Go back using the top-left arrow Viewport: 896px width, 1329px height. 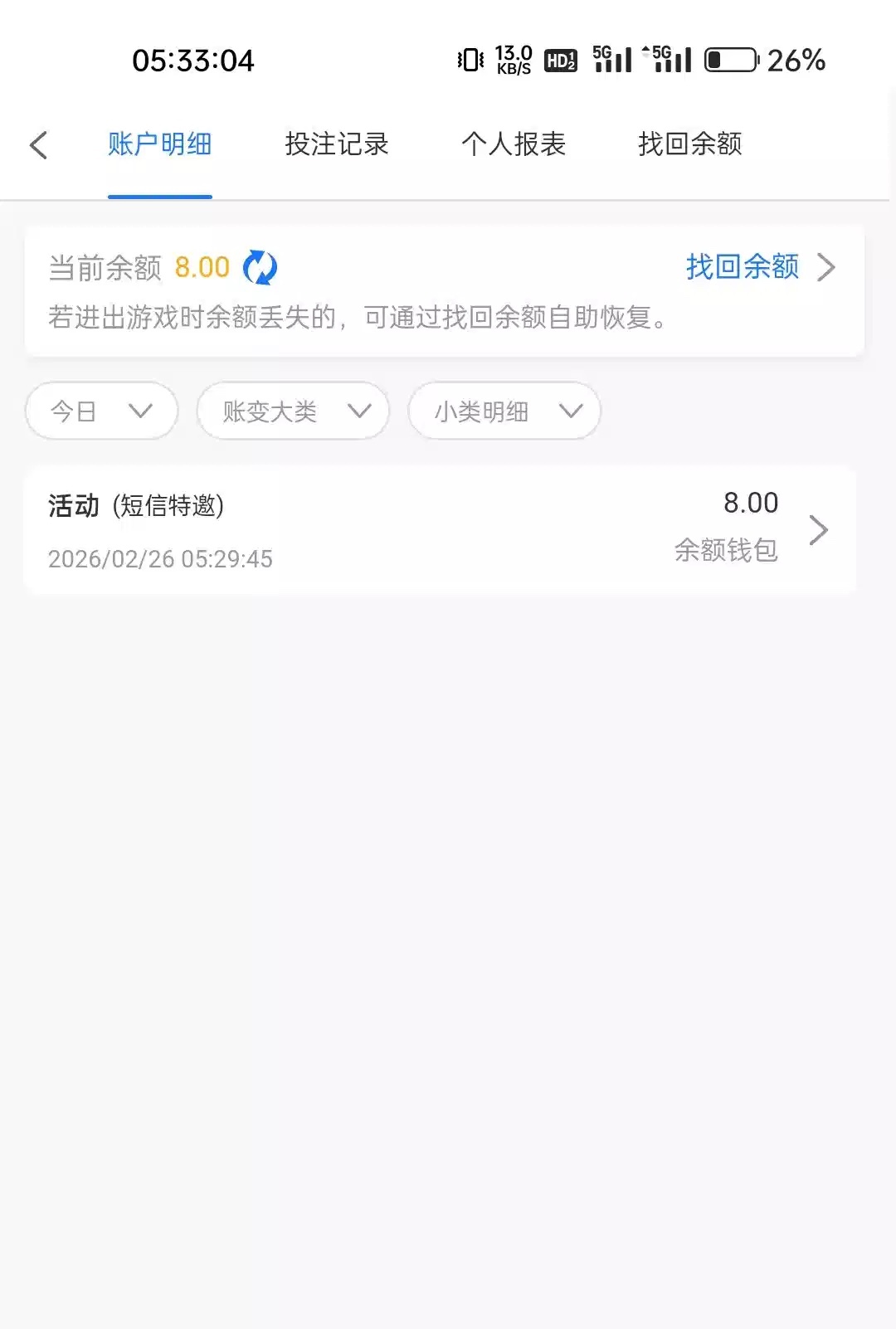click(x=38, y=145)
